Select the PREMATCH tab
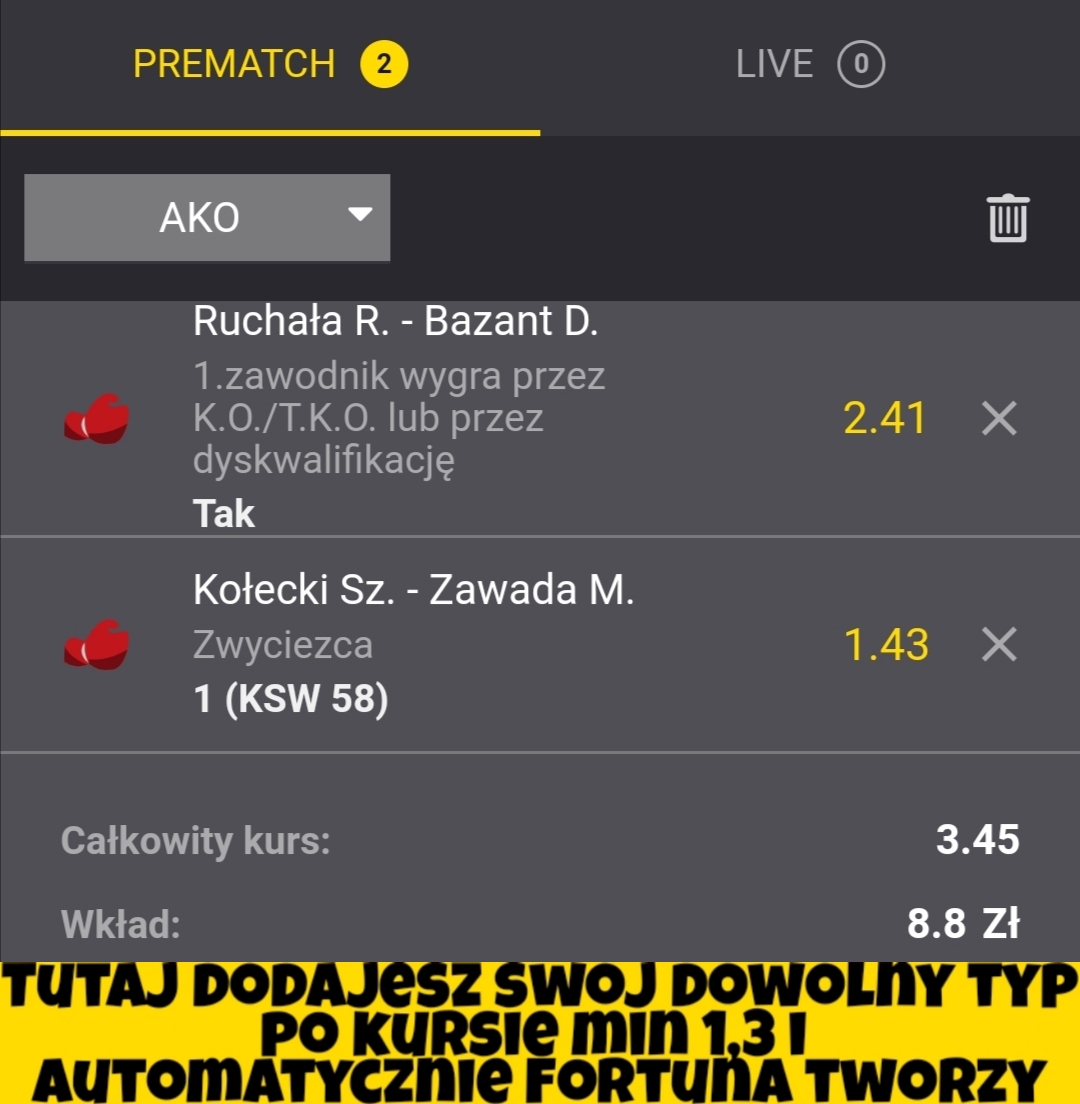The image size is (1080, 1104). tap(270, 66)
